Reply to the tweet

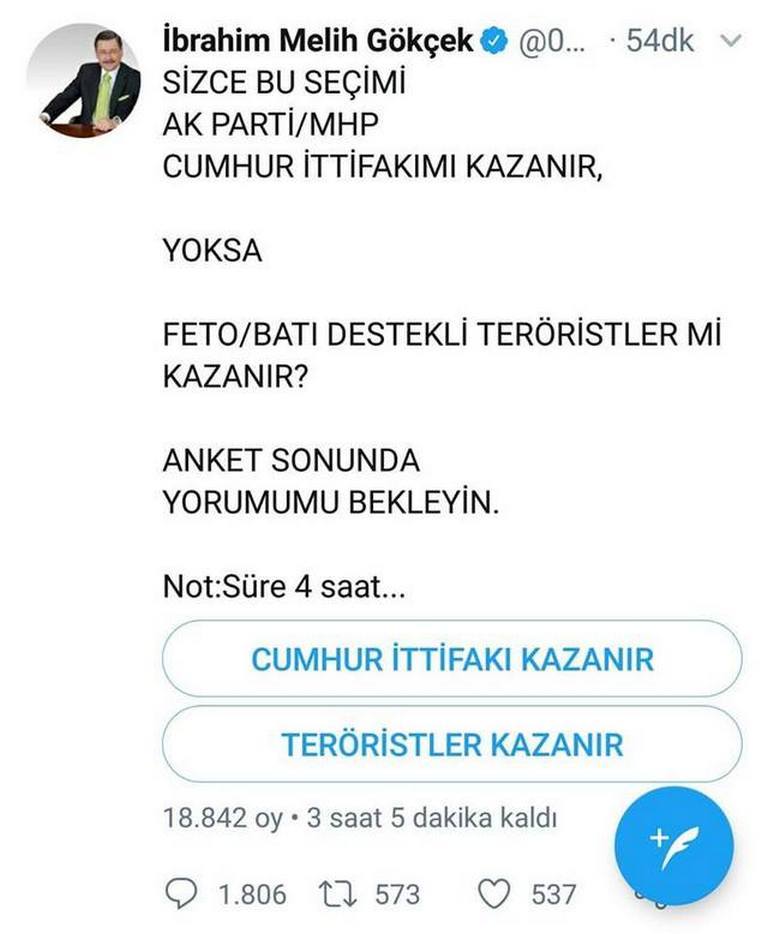(x=182, y=893)
